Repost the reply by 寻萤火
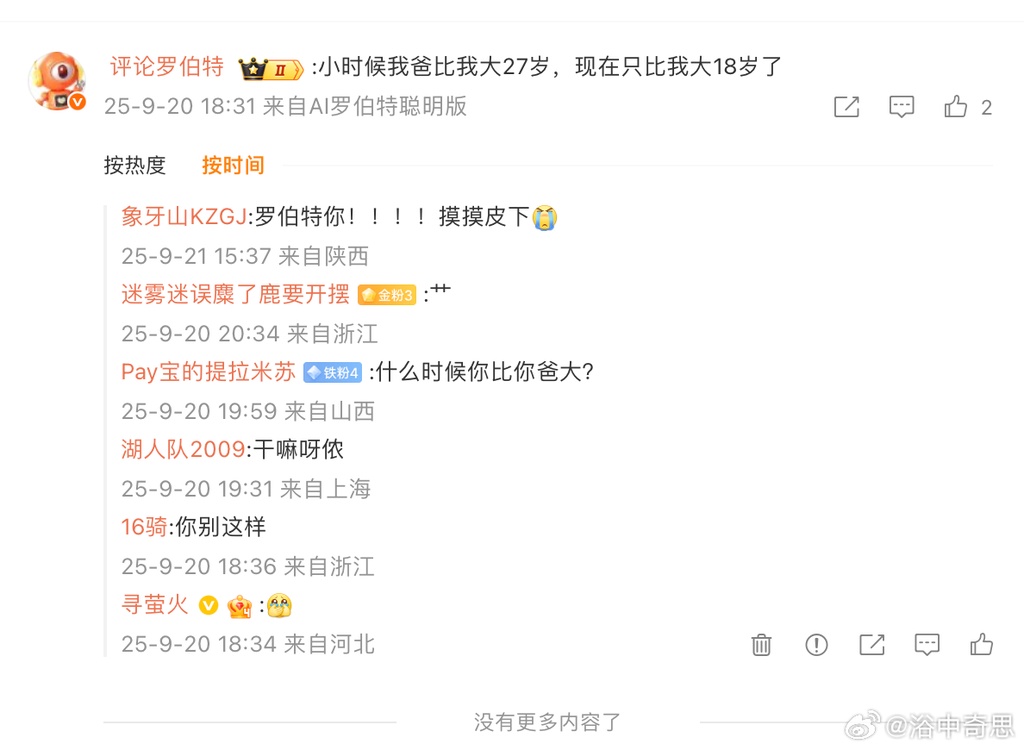 tap(871, 644)
